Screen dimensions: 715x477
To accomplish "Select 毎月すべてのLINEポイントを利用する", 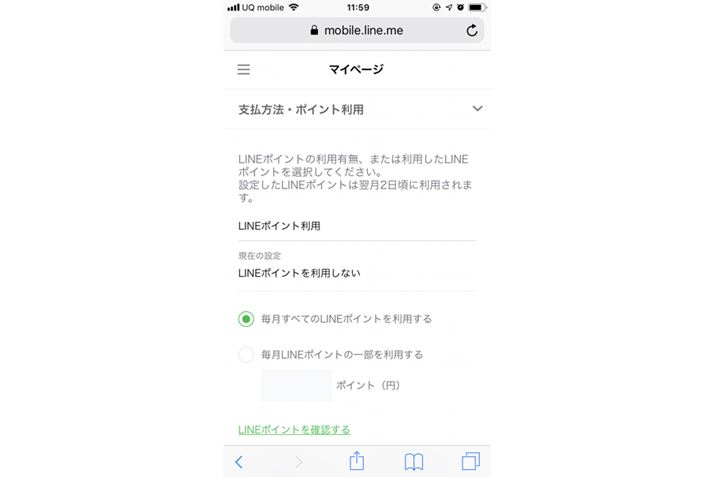I will [246, 319].
